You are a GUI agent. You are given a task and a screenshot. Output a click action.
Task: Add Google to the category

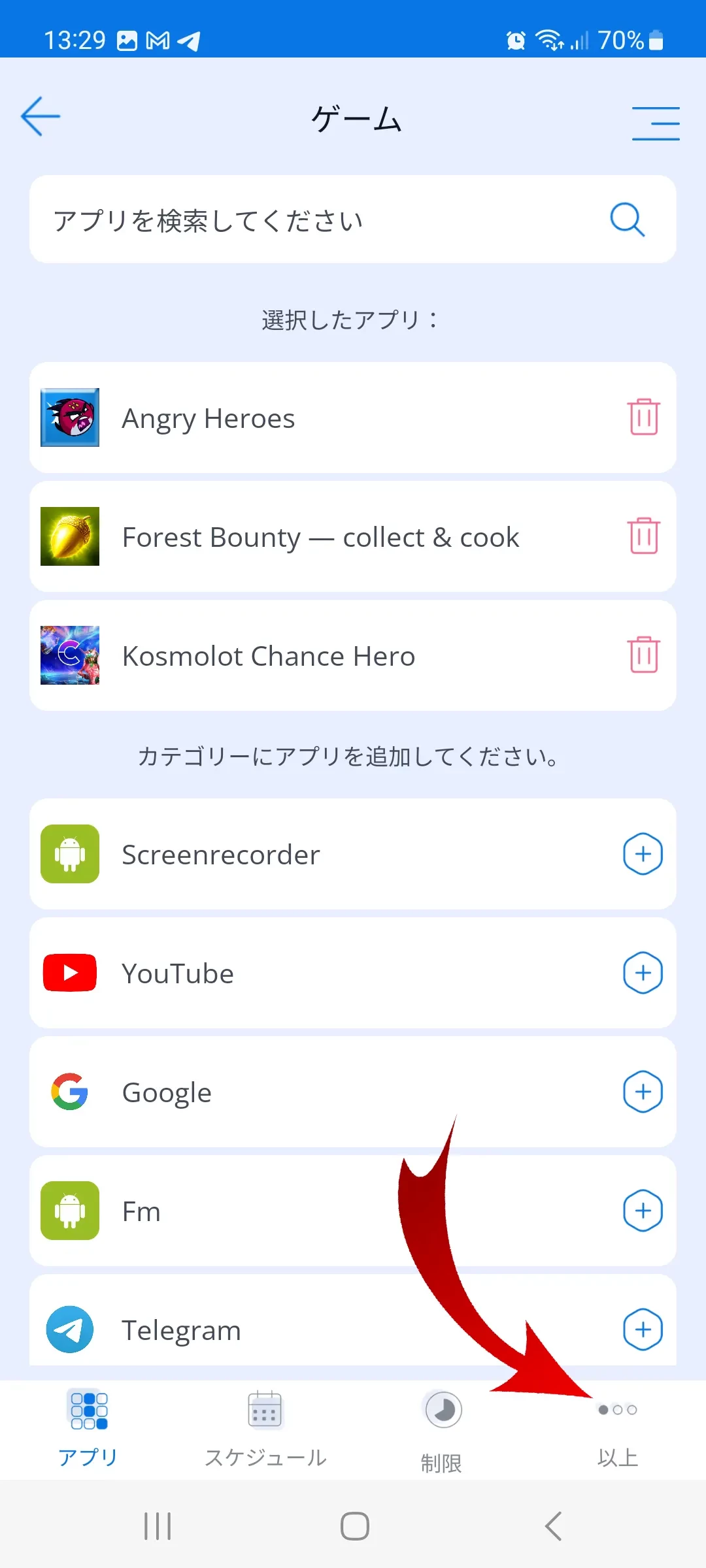pos(643,1092)
